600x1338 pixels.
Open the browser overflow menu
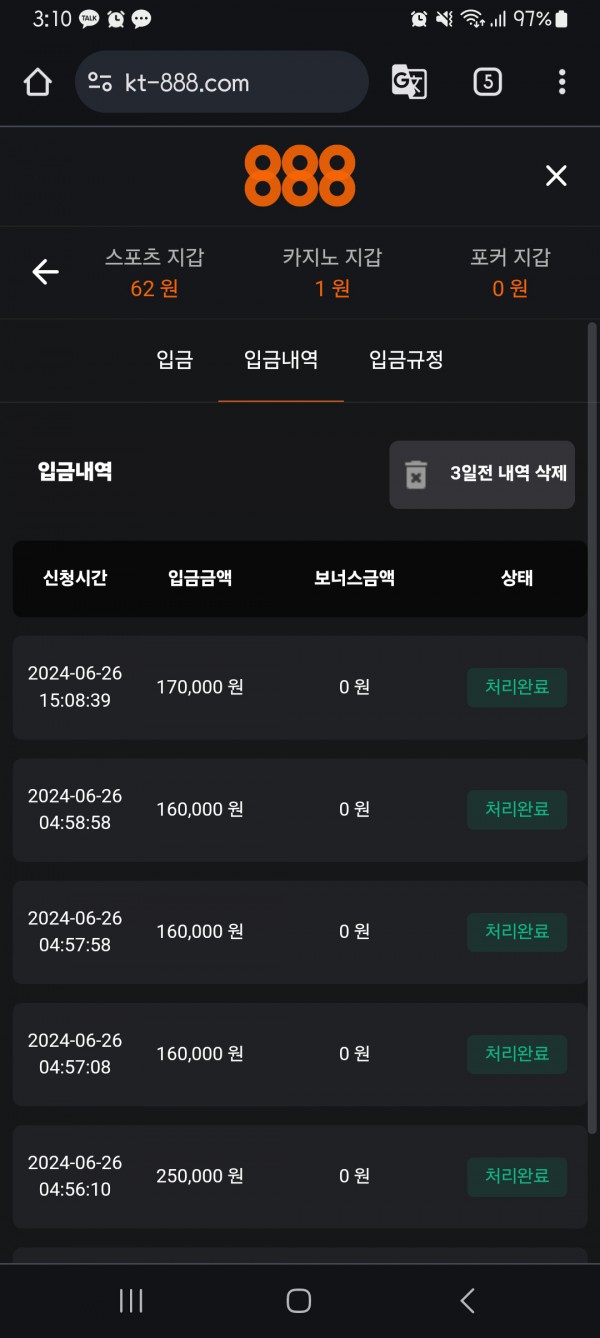click(562, 82)
